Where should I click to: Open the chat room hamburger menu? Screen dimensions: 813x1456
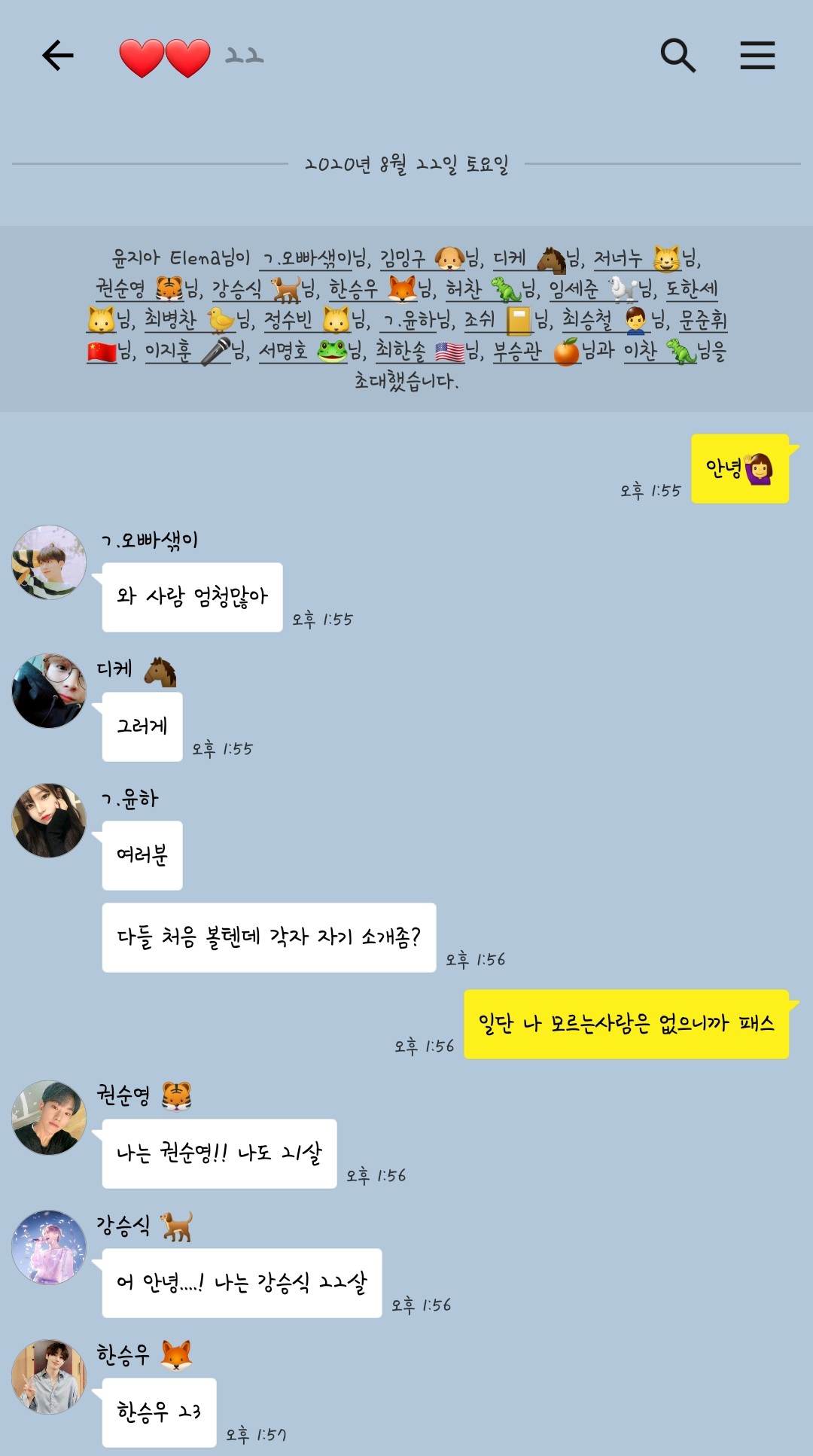757,56
